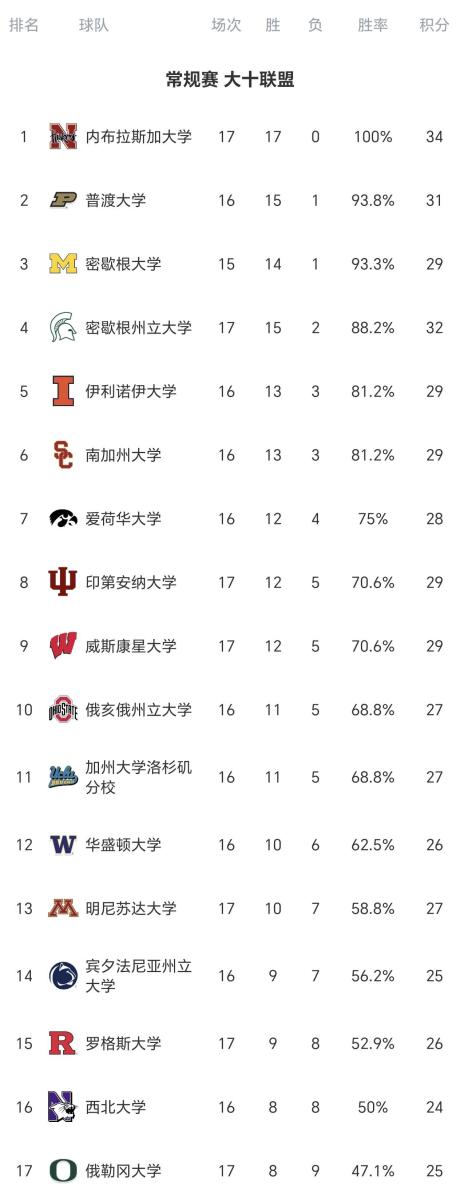The image size is (460, 1198).
Task: Open the 西北大学 team row
Action: [x=230, y=1106]
